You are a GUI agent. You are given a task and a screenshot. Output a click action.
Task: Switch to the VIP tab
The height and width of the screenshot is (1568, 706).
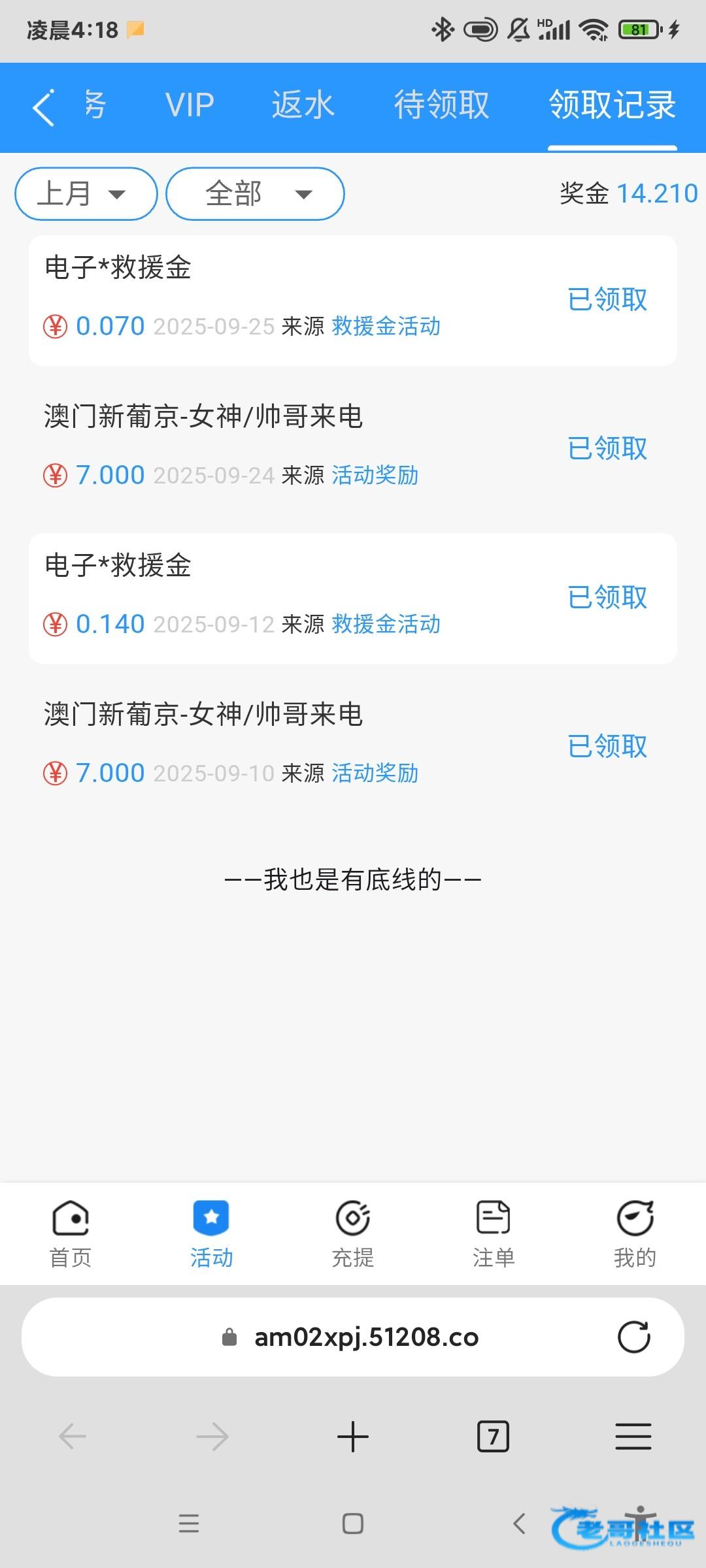190,105
